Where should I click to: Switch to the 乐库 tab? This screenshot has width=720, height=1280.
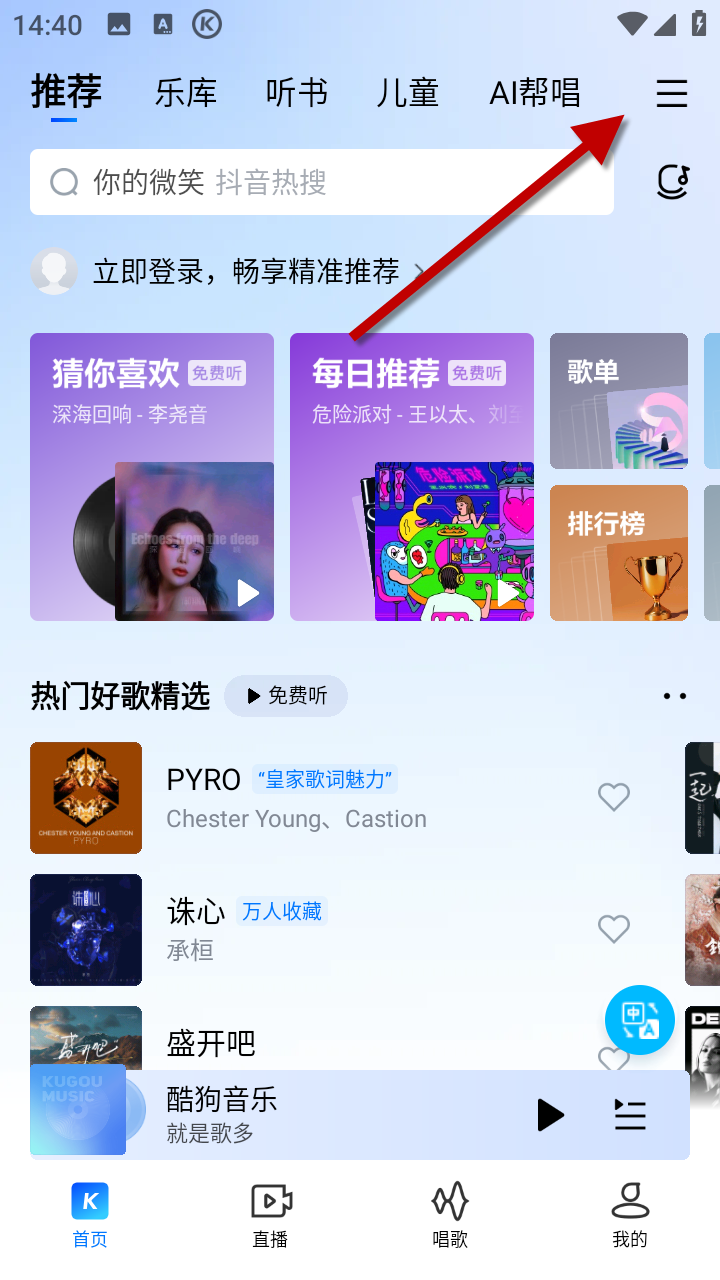point(186,93)
